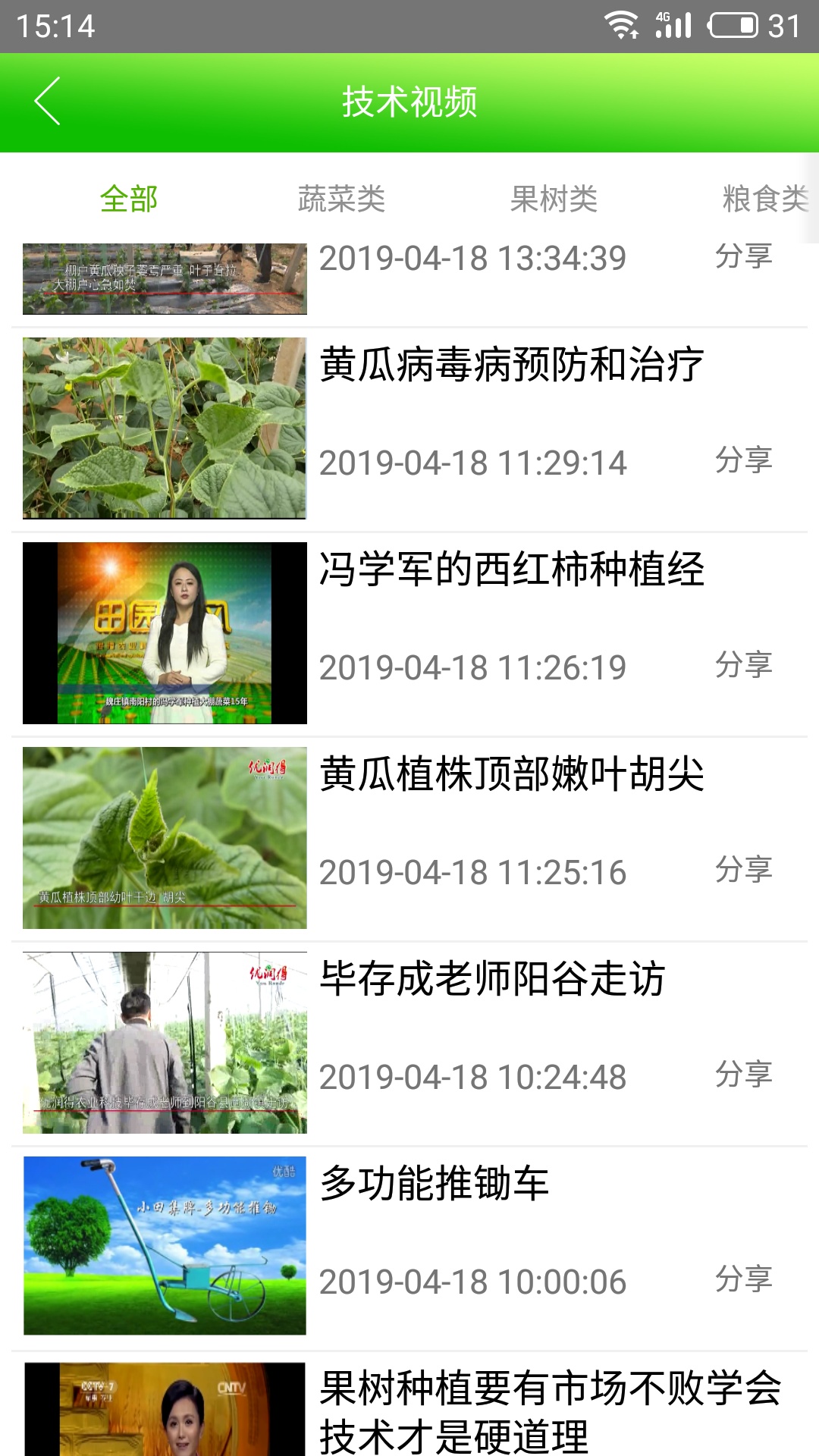Open video 毕存成老师阳谷走访
The width and height of the screenshot is (819, 1456).
[493, 980]
